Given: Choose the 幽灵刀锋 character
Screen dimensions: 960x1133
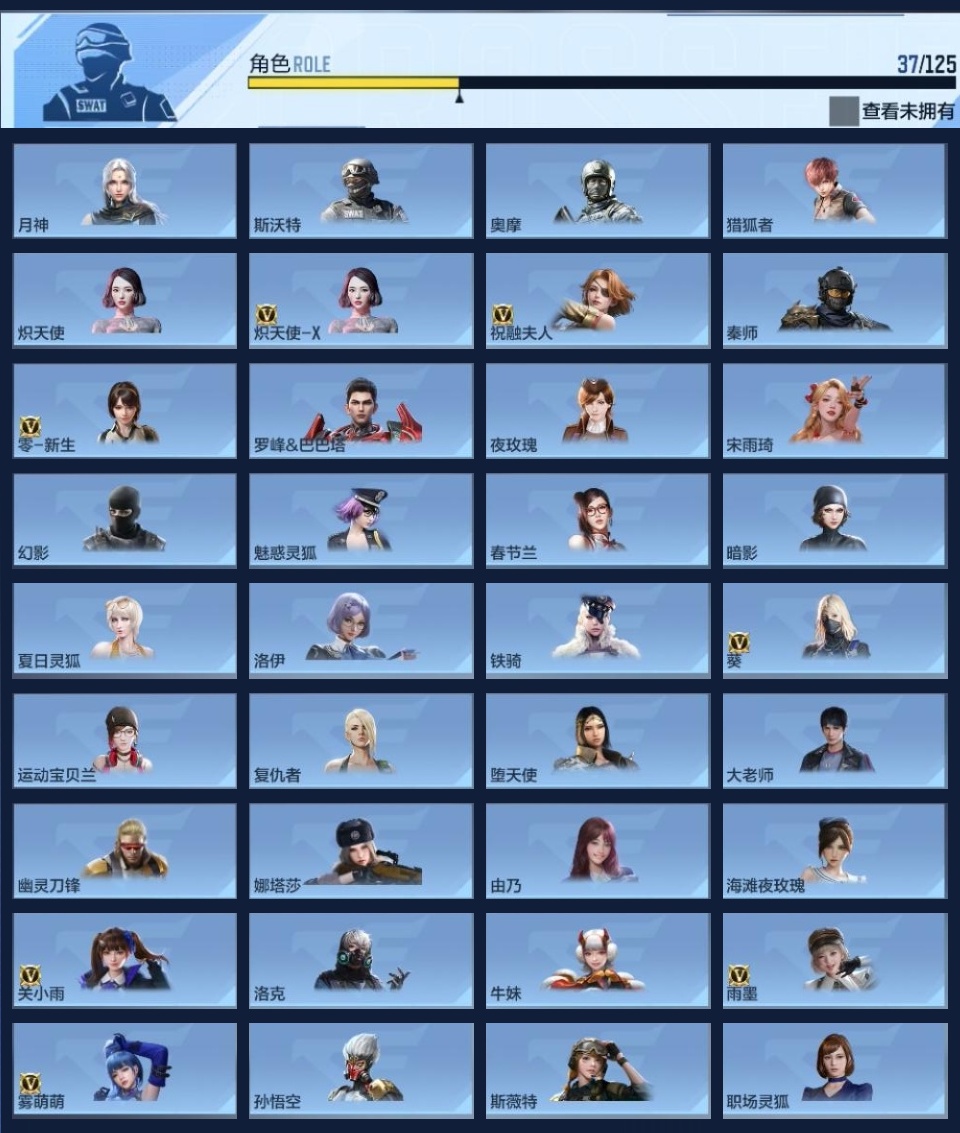Looking at the screenshot, I should pyautogui.click(x=125, y=850).
